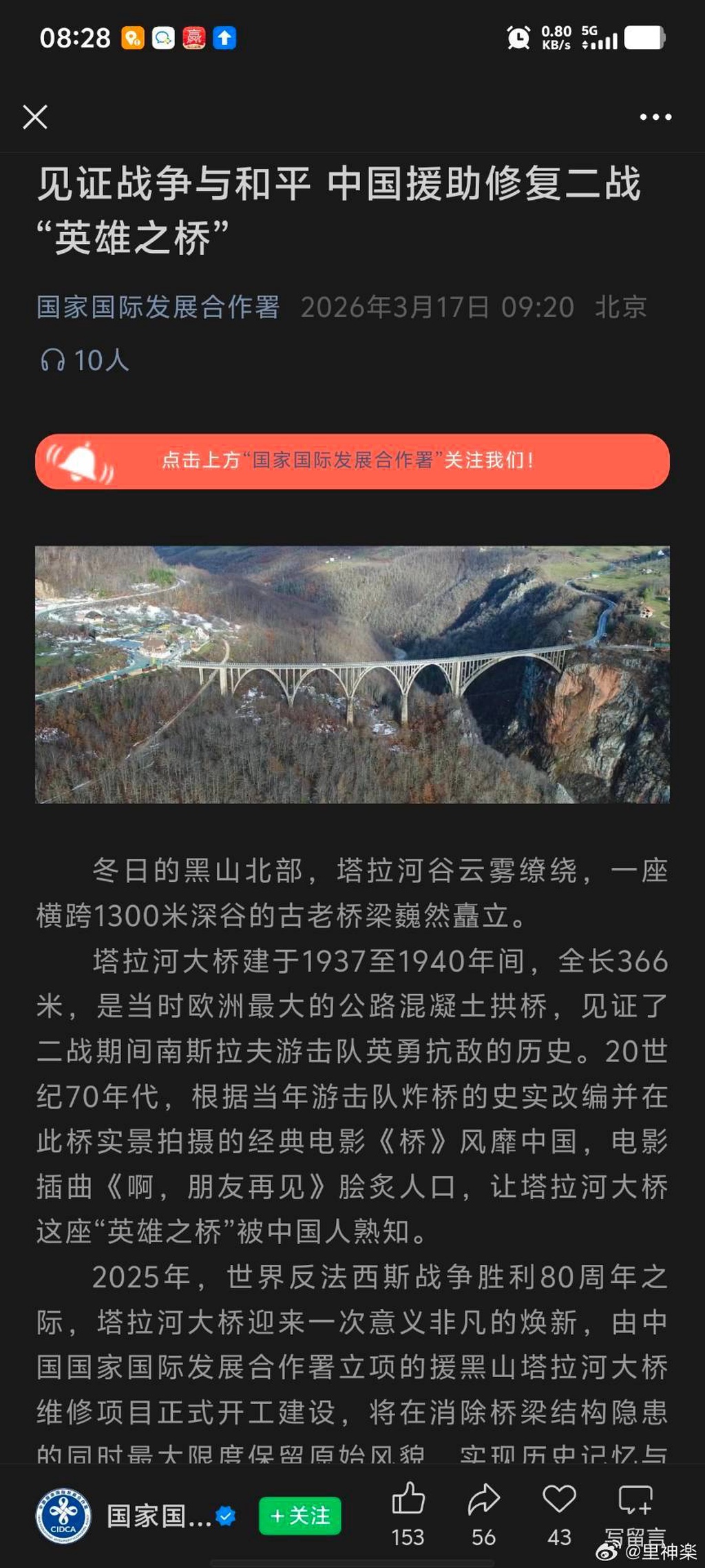
Task: View the Tara River bridge photo
Action: point(352,674)
